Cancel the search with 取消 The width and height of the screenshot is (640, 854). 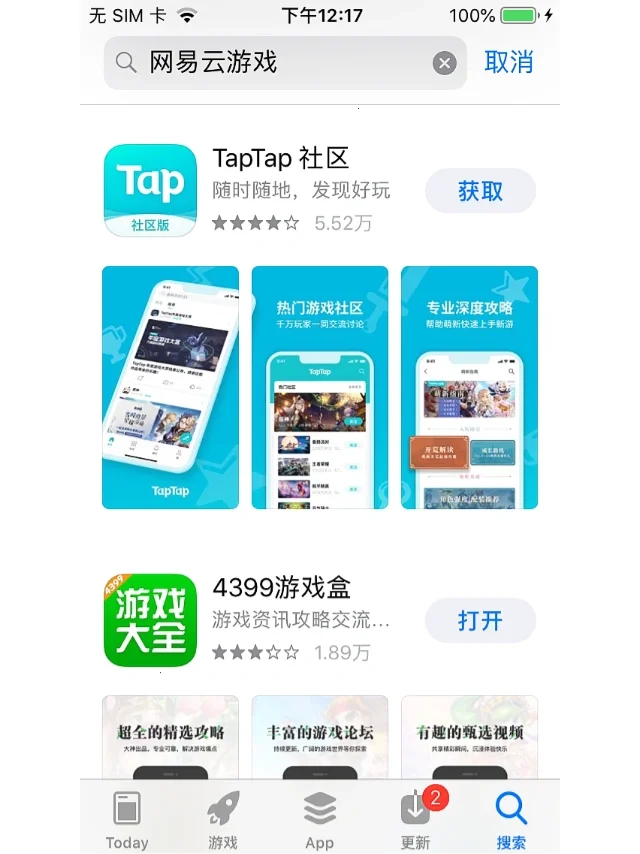[509, 62]
